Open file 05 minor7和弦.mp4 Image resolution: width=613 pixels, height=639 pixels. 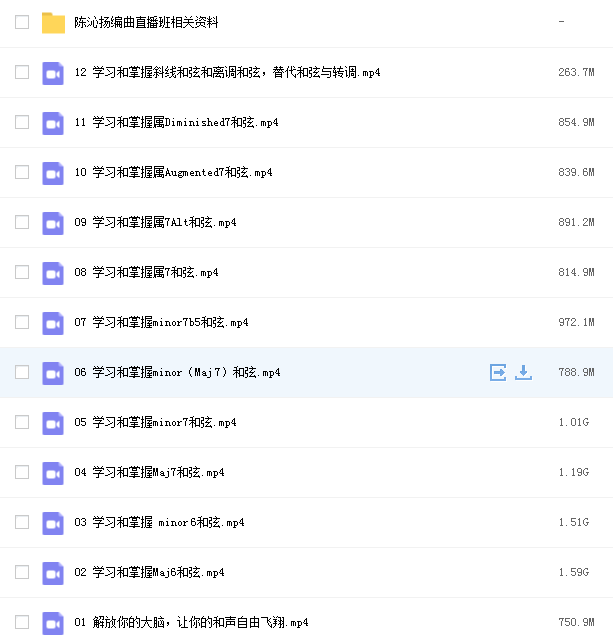pyautogui.click(x=155, y=422)
